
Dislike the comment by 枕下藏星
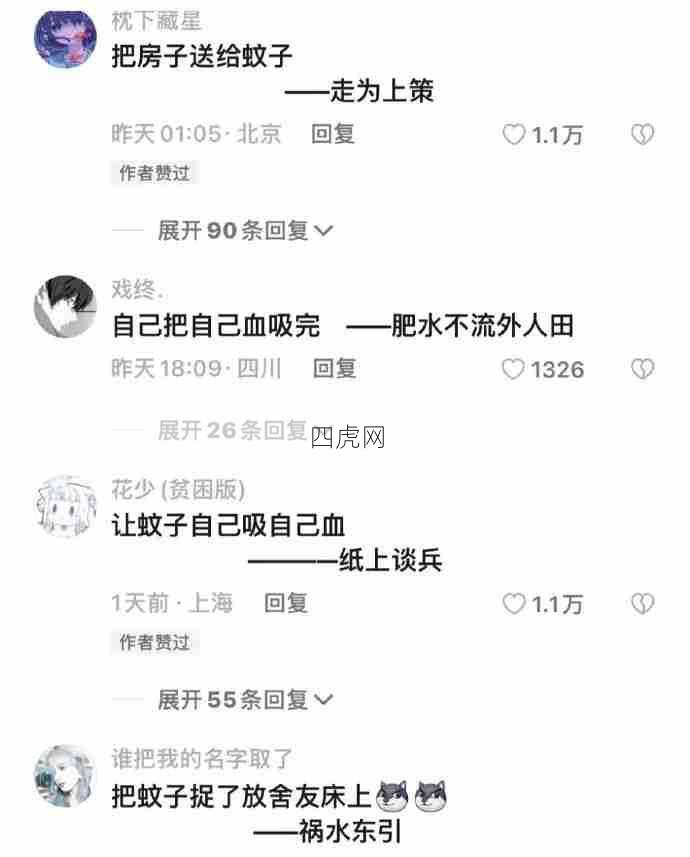642,134
